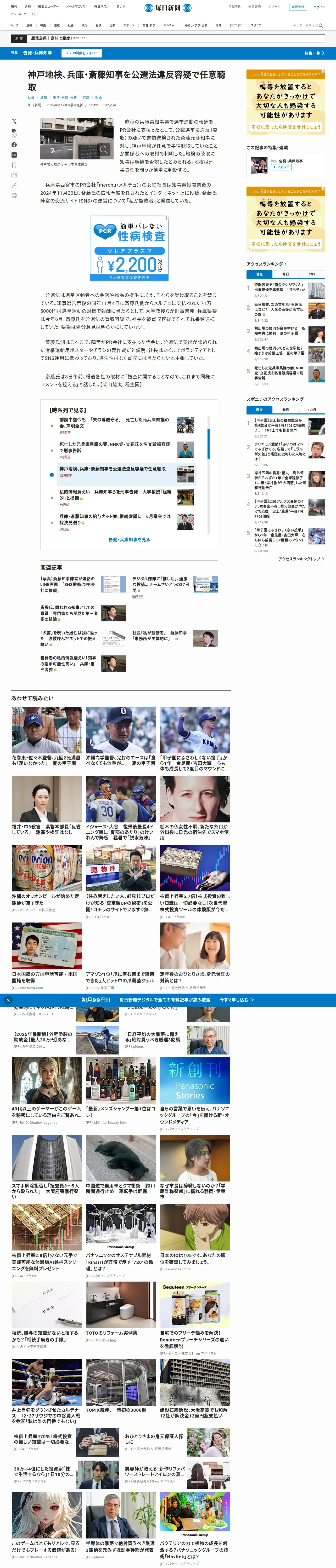This screenshot has height=1568, width=336.
Task: Share article on Facebook
Action: [14, 144]
